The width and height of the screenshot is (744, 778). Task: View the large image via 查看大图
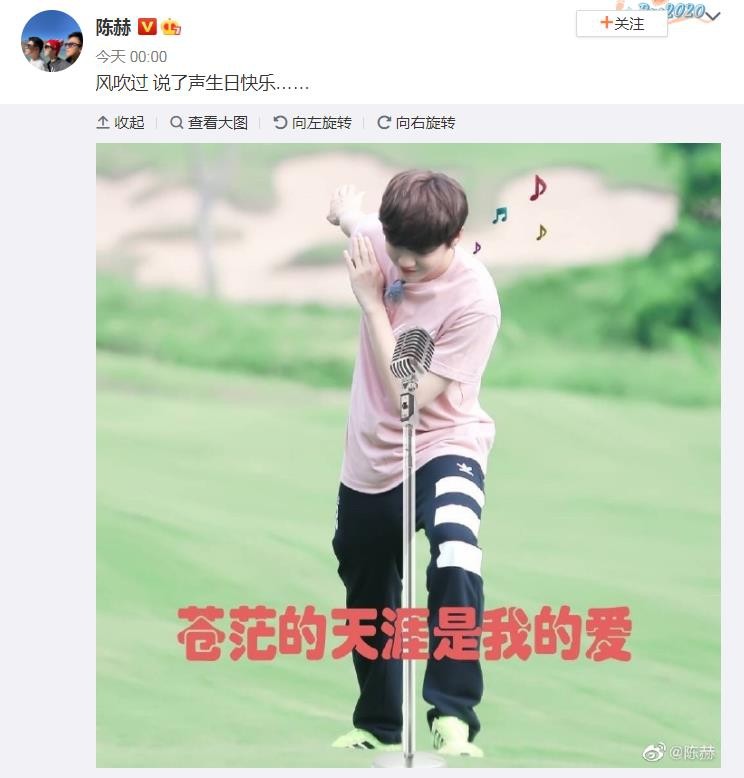(x=208, y=123)
